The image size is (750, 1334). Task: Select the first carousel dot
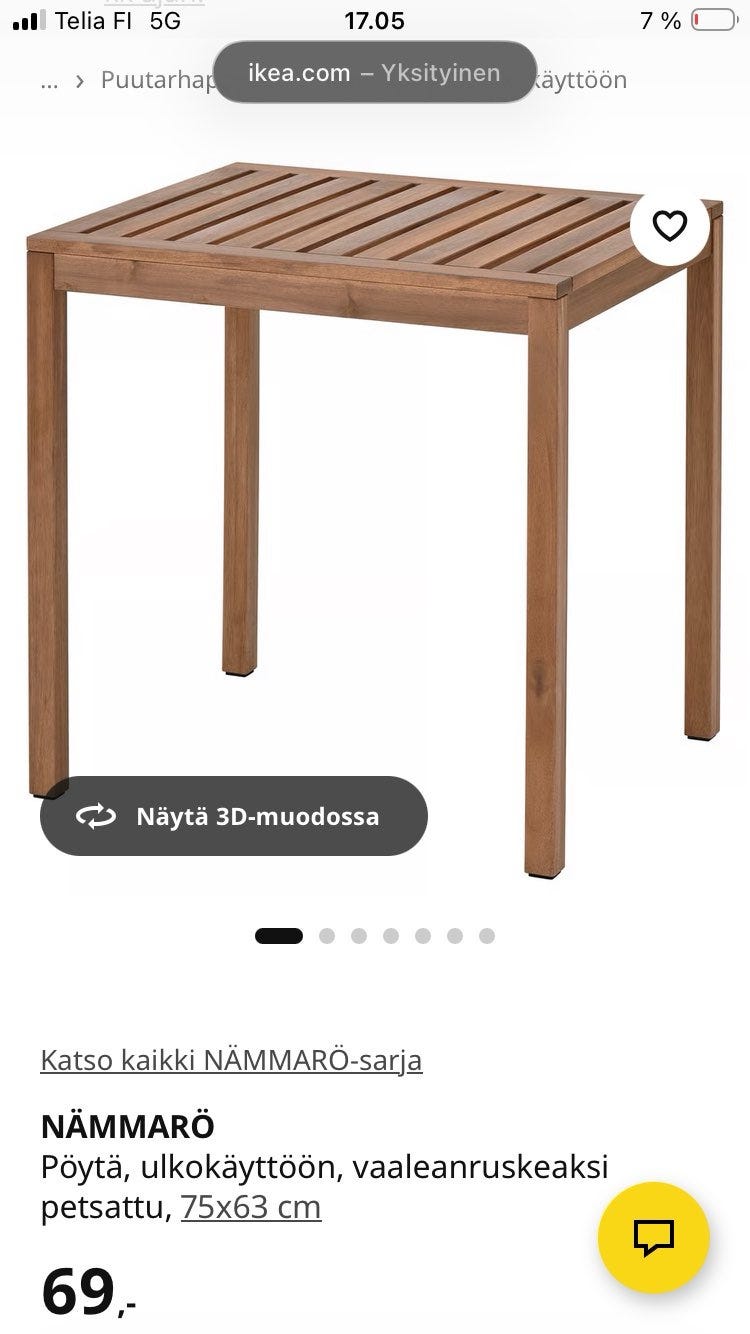[x=280, y=936]
